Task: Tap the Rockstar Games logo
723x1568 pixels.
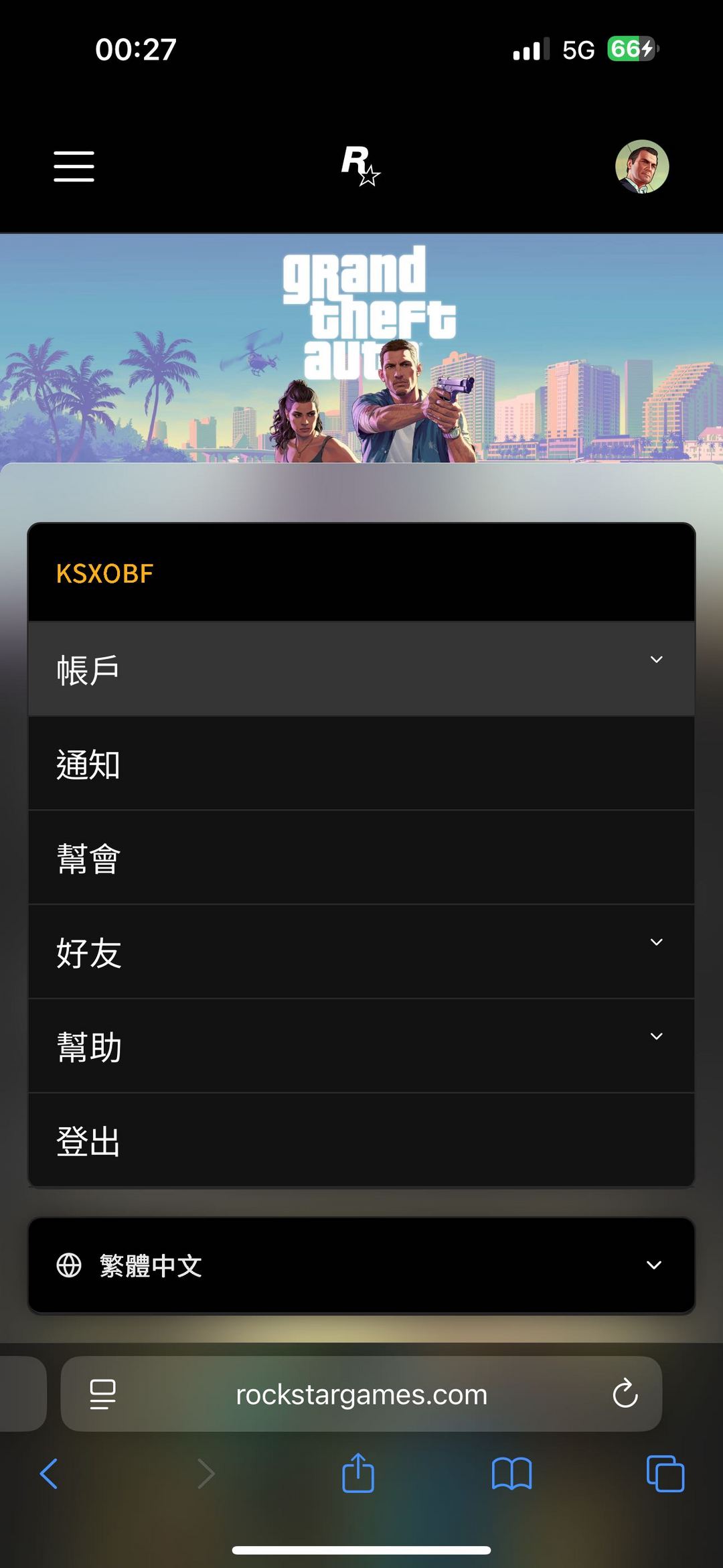Action: click(360, 166)
